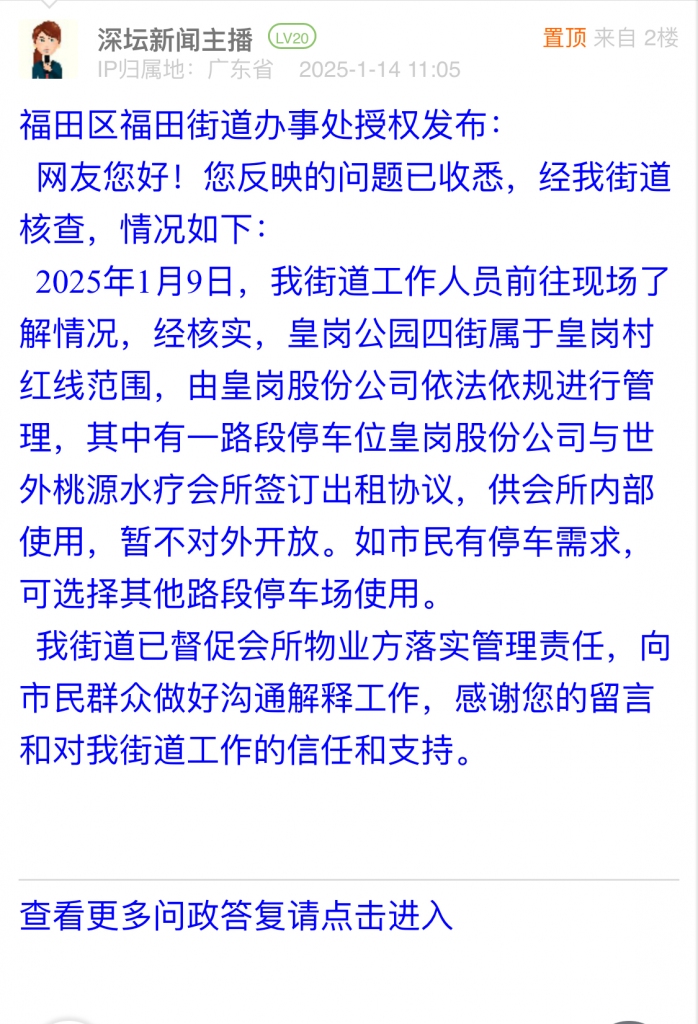Open 深坛新闻主播's profile avatar
The height and width of the screenshot is (1024, 698).
coord(48,50)
